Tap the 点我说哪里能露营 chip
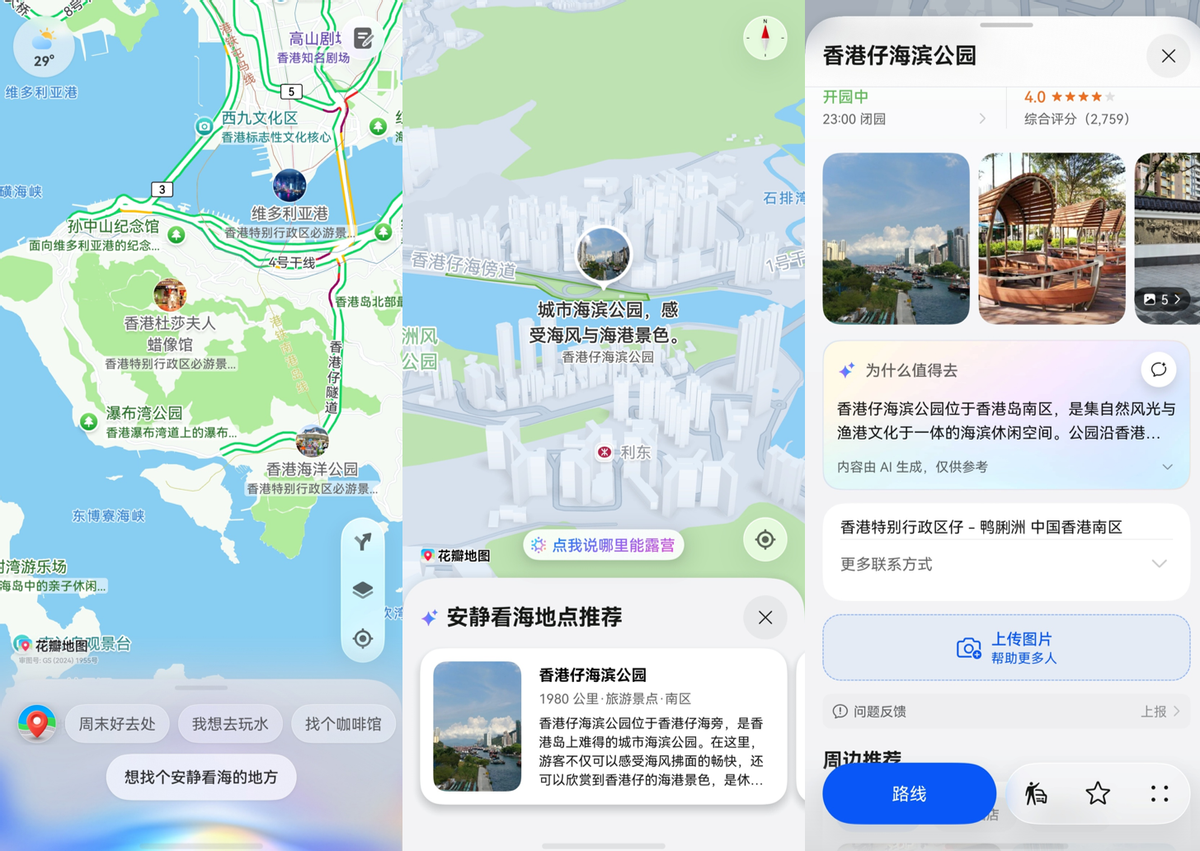Screen dimensions: 1200x851 click(603, 545)
